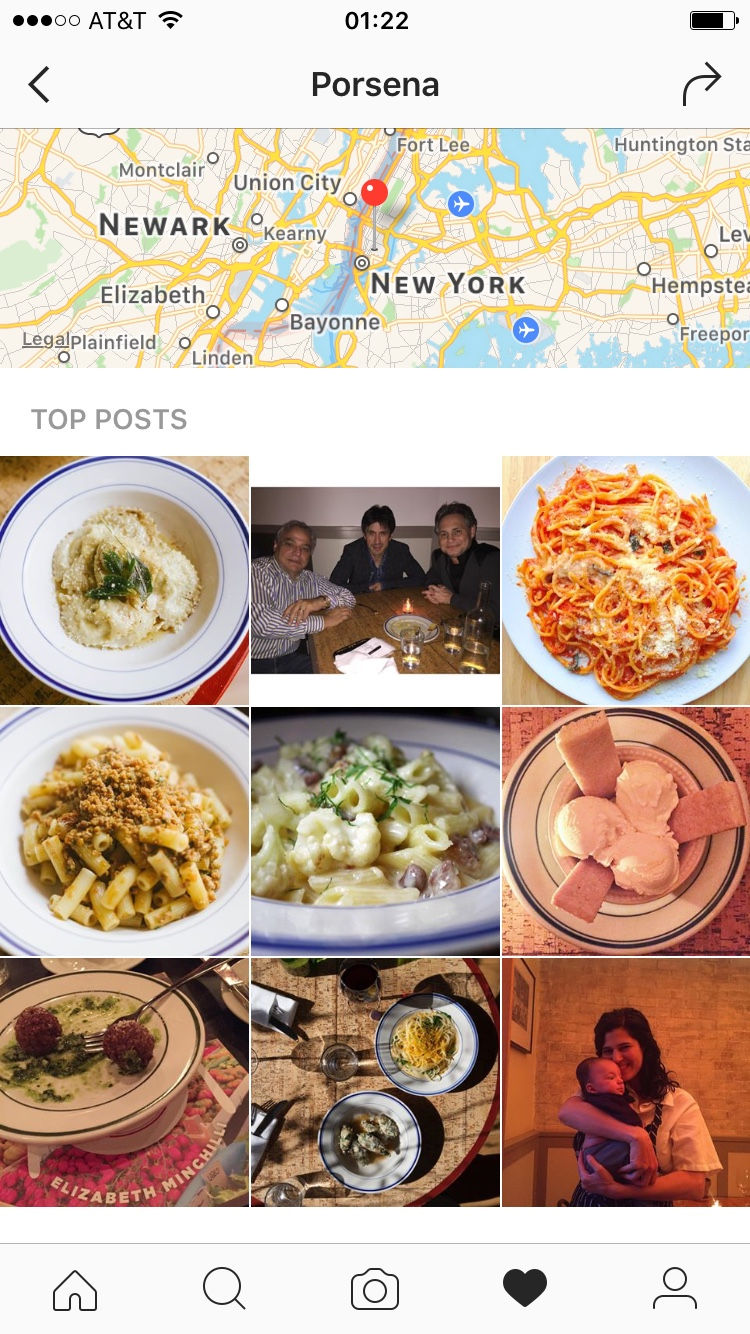Screen dimensions: 750x1334
Task: Open the ravioli with sage leaf post
Action: [x=124, y=580]
